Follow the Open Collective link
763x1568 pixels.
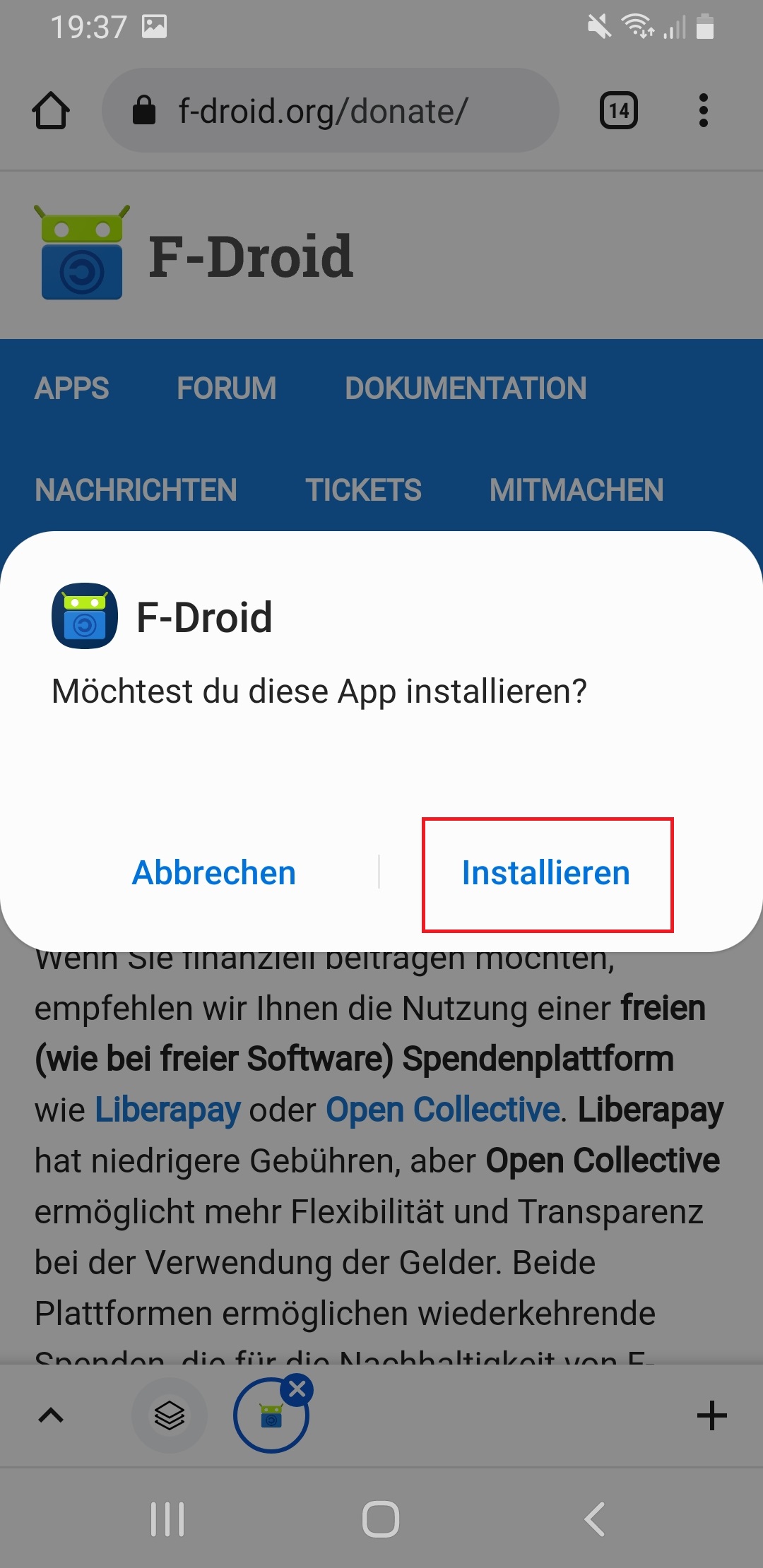pos(443,1110)
